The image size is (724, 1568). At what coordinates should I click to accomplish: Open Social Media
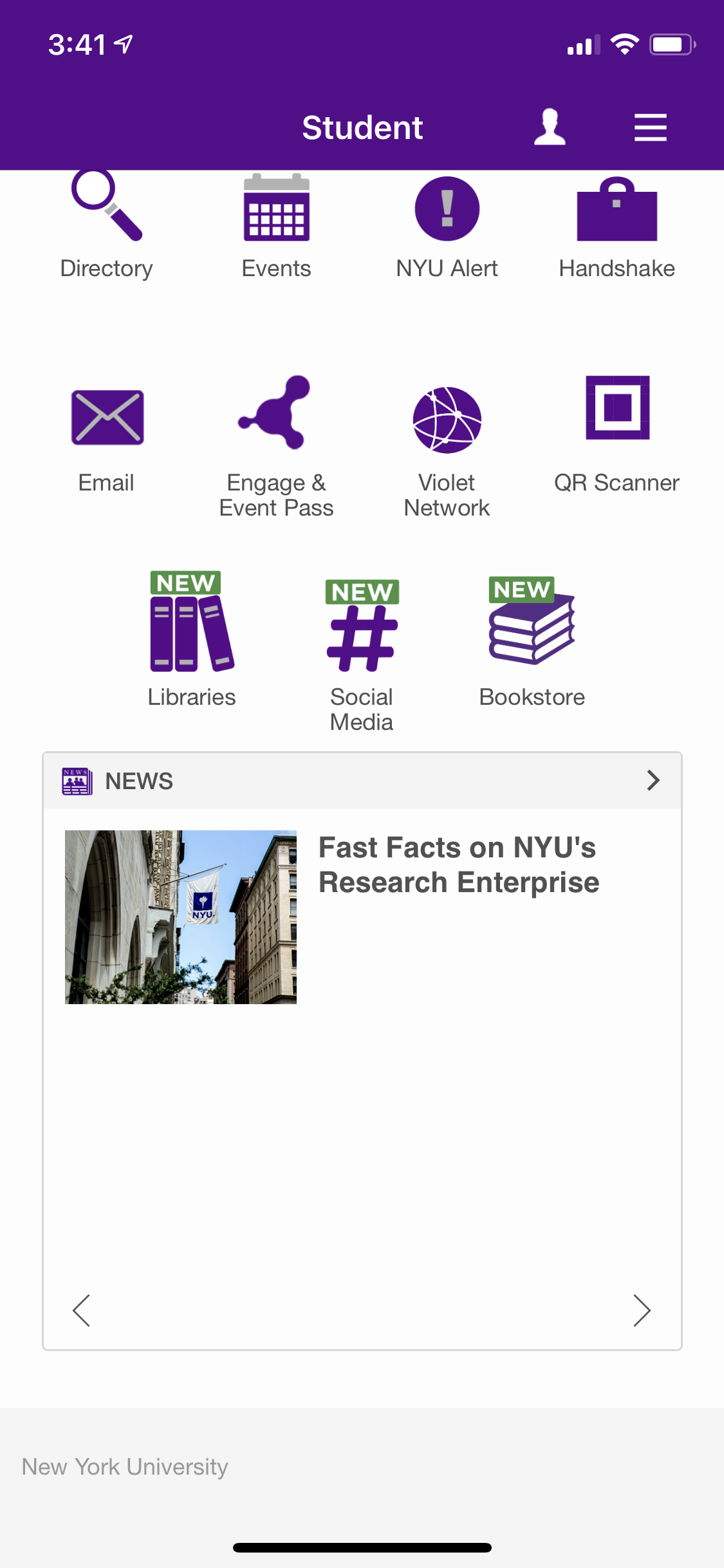(362, 650)
